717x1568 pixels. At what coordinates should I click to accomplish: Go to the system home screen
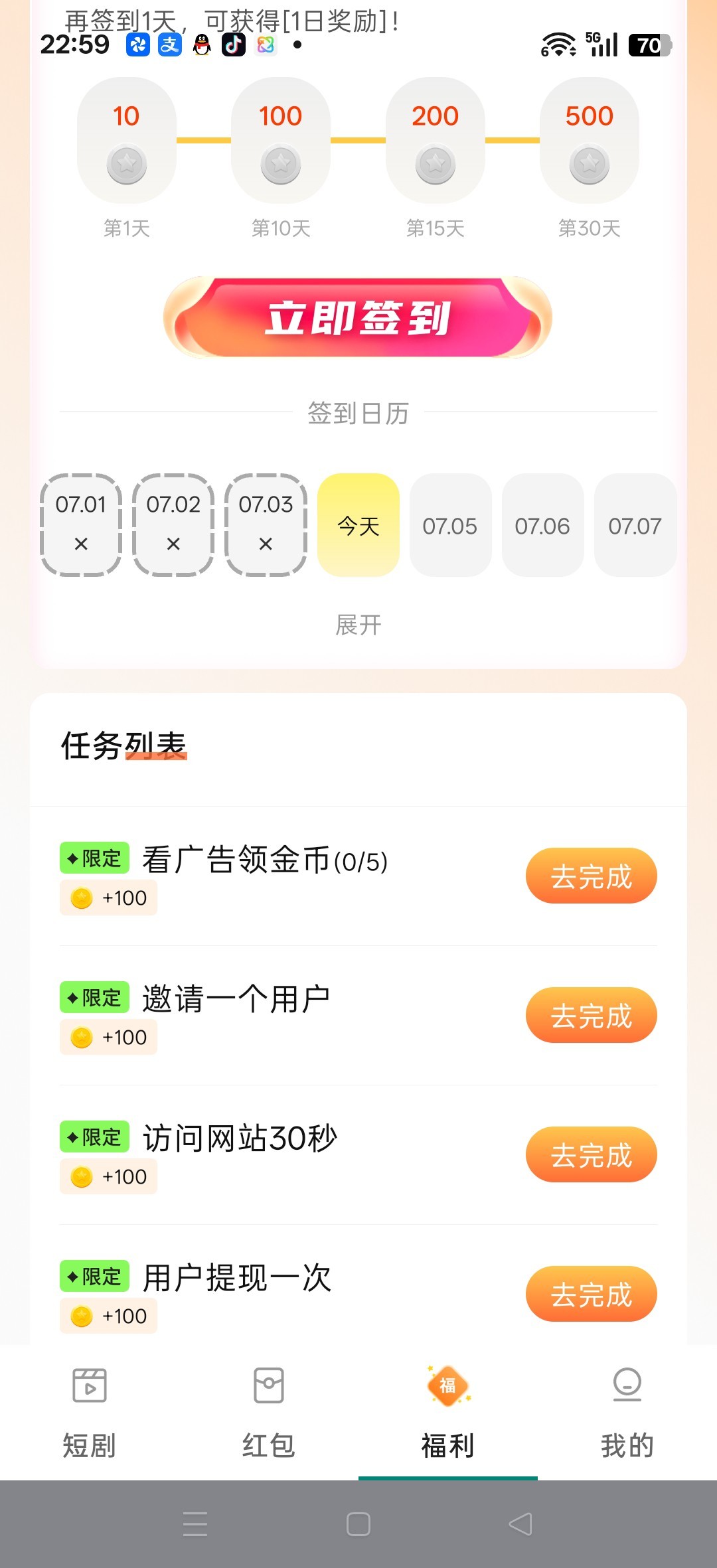point(358,1524)
